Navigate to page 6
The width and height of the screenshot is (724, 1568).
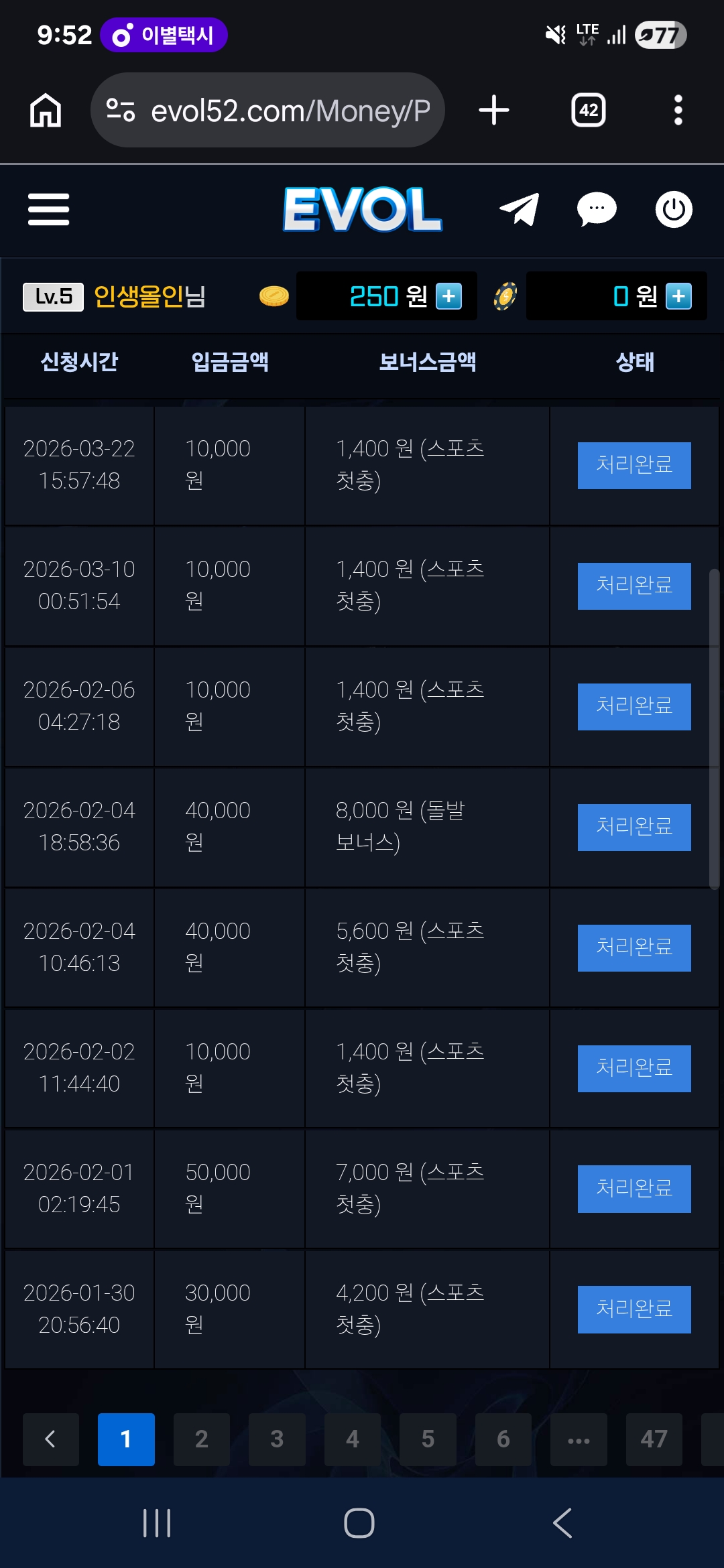pos(503,1439)
